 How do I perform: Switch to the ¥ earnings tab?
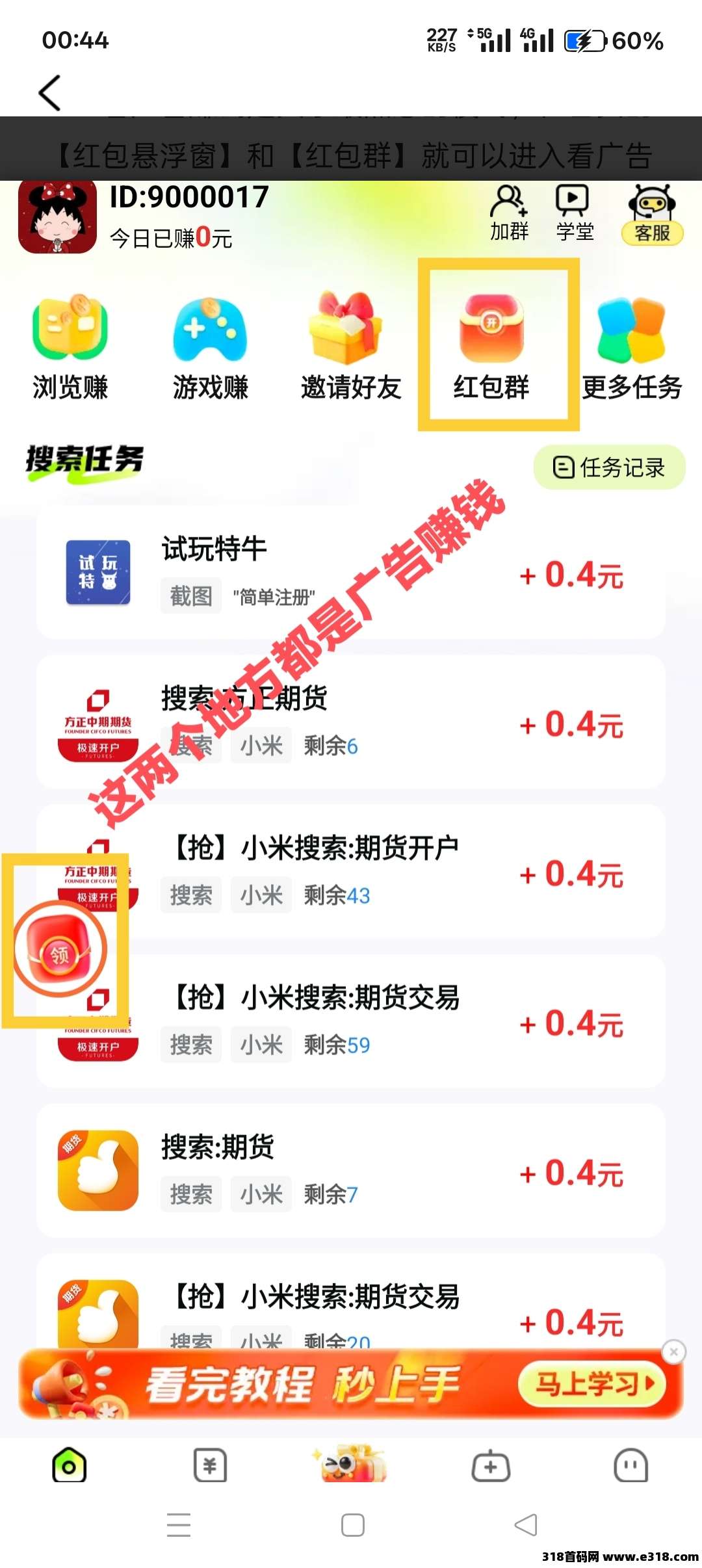coord(210,1465)
